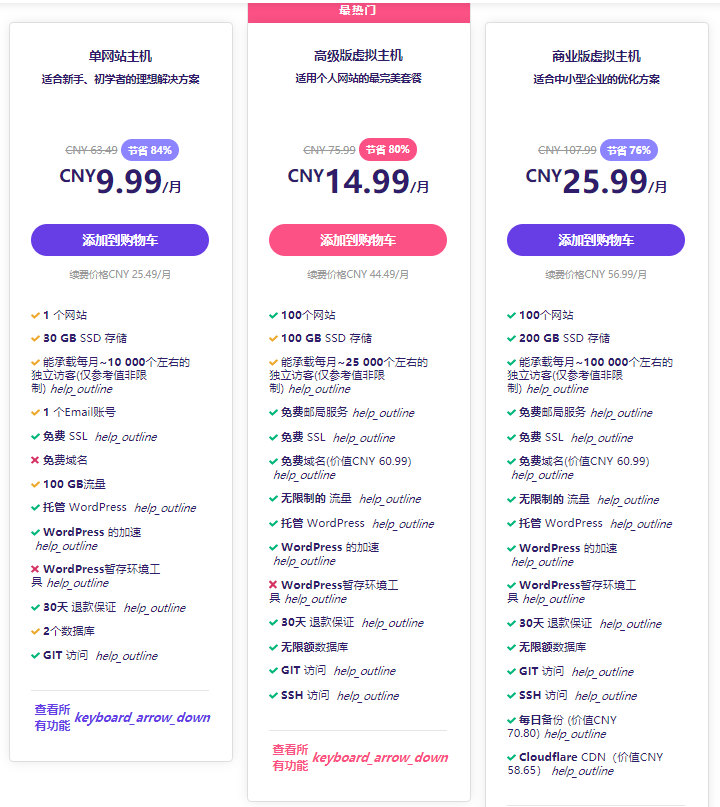
Task: Add the 商业版虚拟主机 plan to cart
Action: click(x=596, y=240)
